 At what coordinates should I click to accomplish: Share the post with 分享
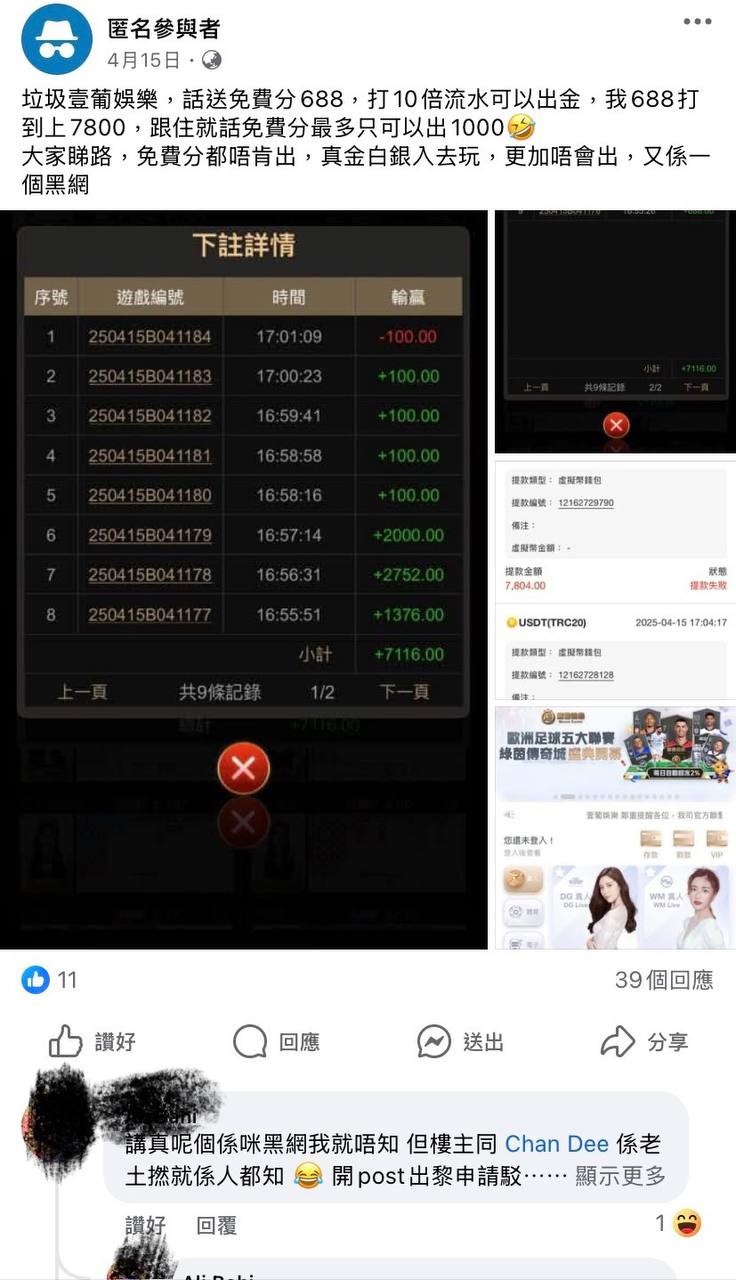(645, 1042)
